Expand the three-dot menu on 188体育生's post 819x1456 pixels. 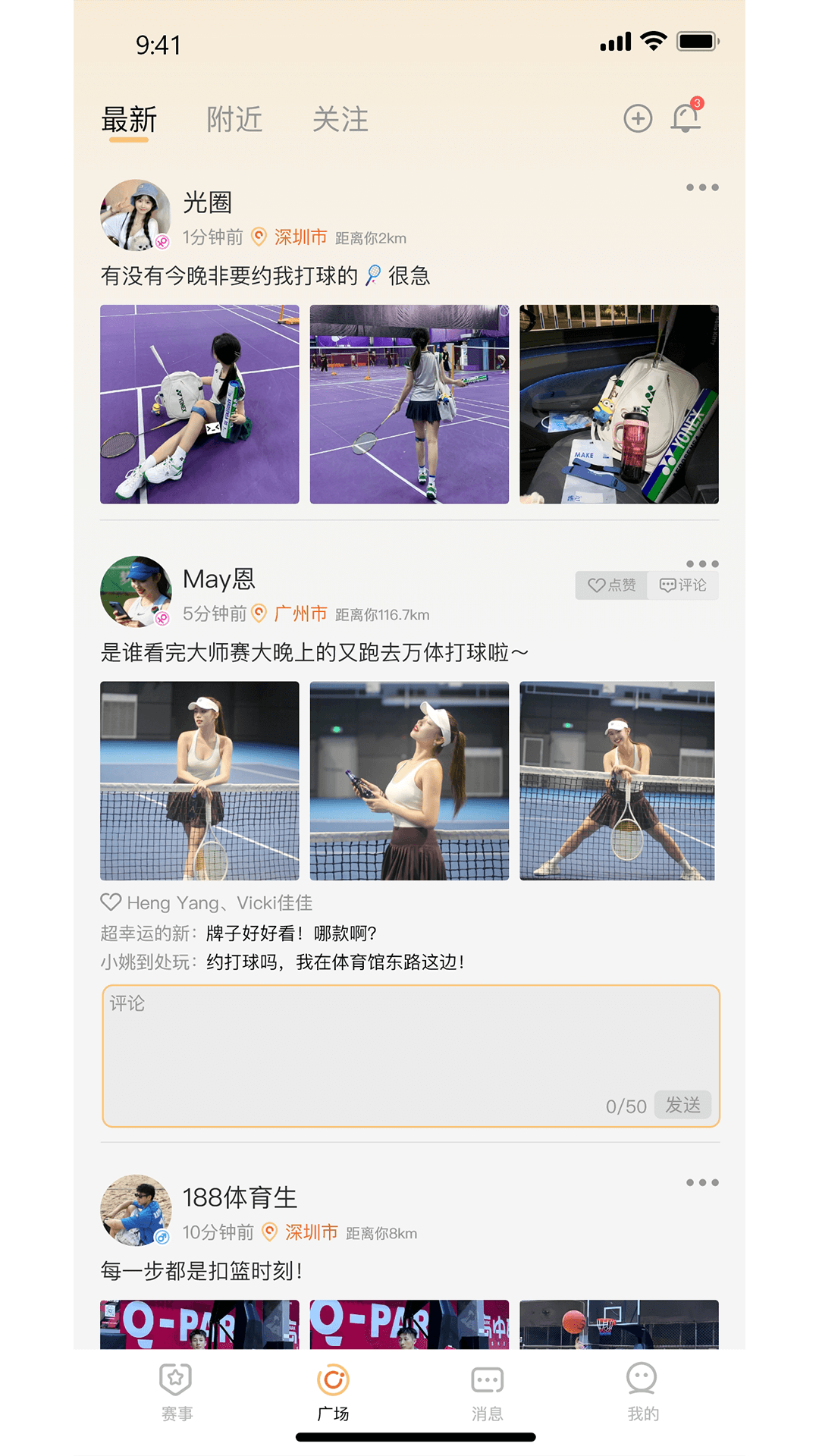pyautogui.click(x=700, y=1181)
